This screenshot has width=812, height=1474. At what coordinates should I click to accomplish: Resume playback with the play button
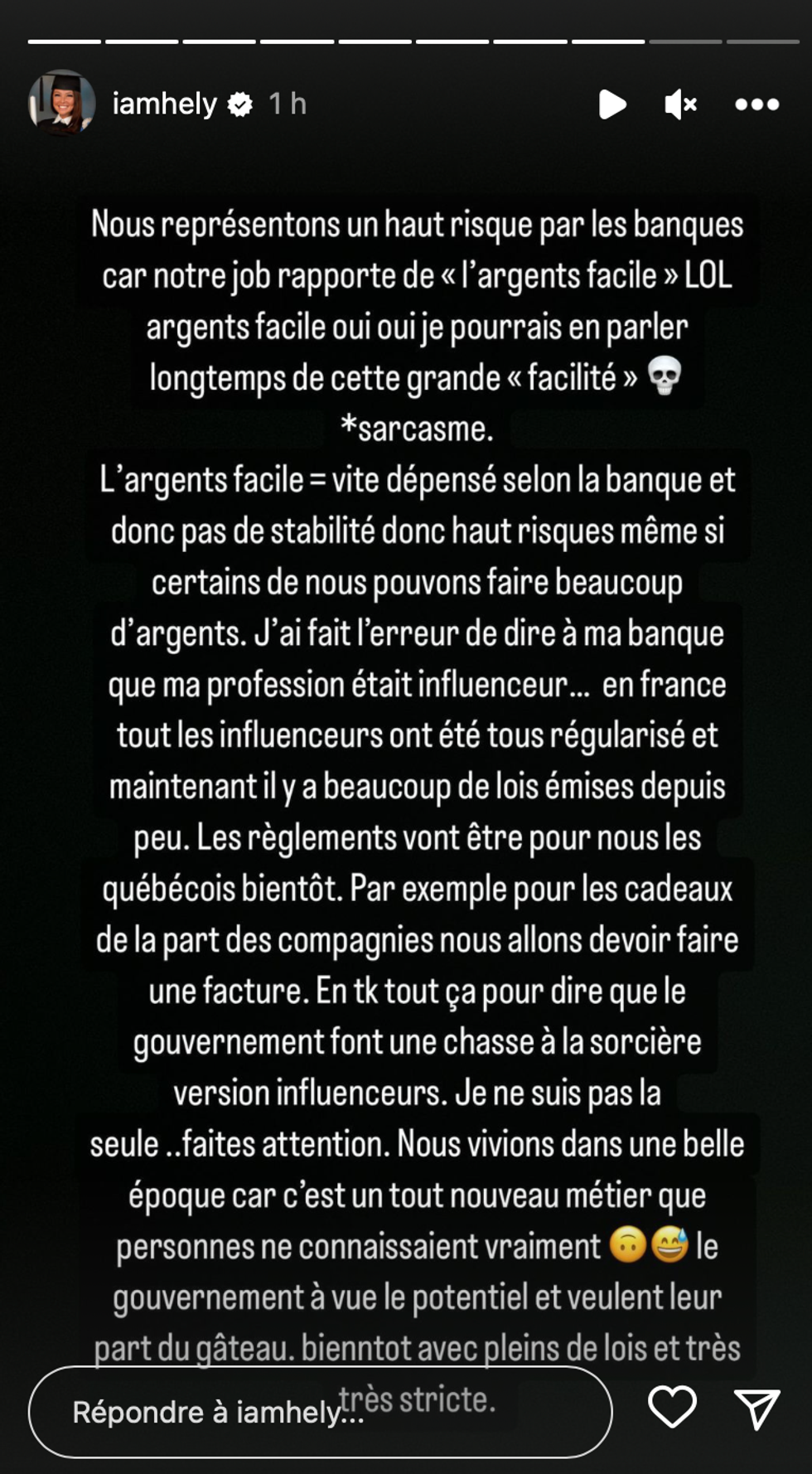(613, 104)
